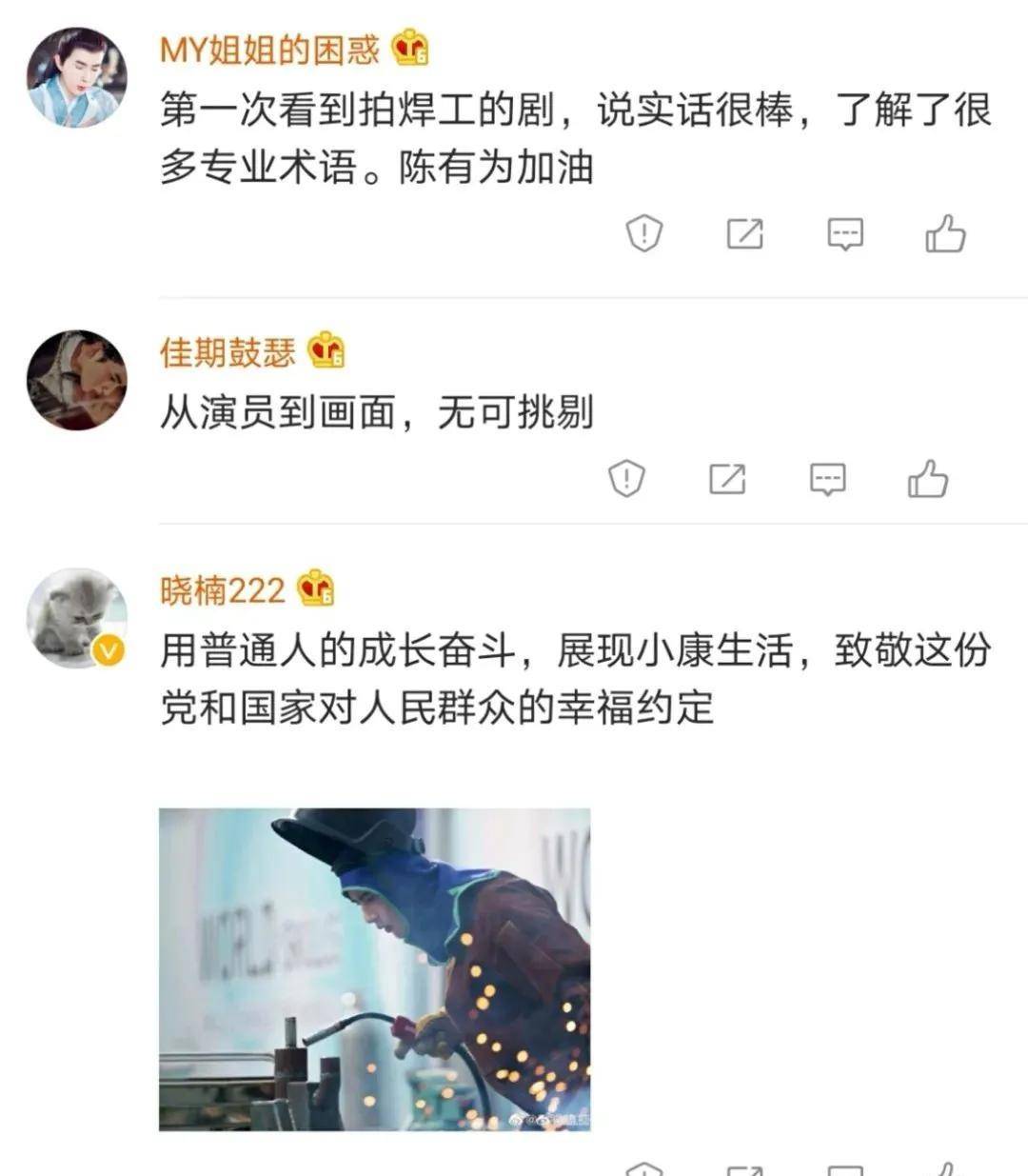Reply to the comment by MY姐姐的困惑
The image size is (1028, 1176).
[x=845, y=233]
